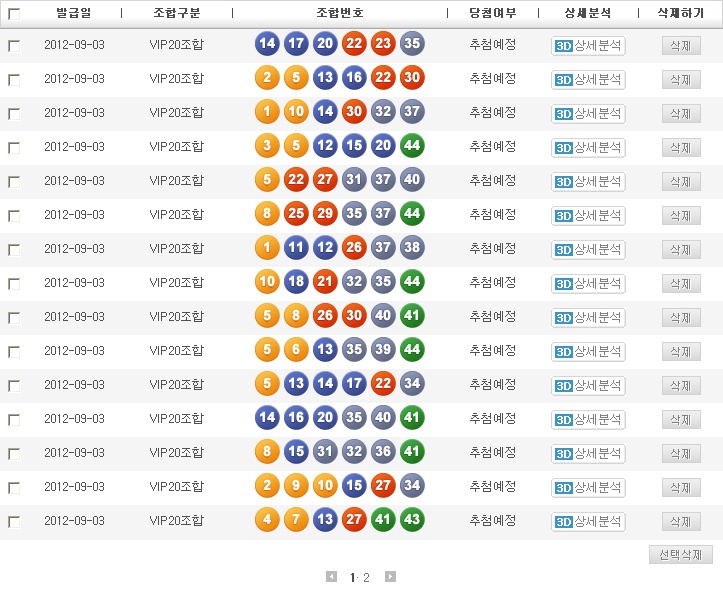Open 3D상세분석 for combination 2 5 13 16 22 30
The width and height of the screenshot is (723, 594).
(x=588, y=80)
